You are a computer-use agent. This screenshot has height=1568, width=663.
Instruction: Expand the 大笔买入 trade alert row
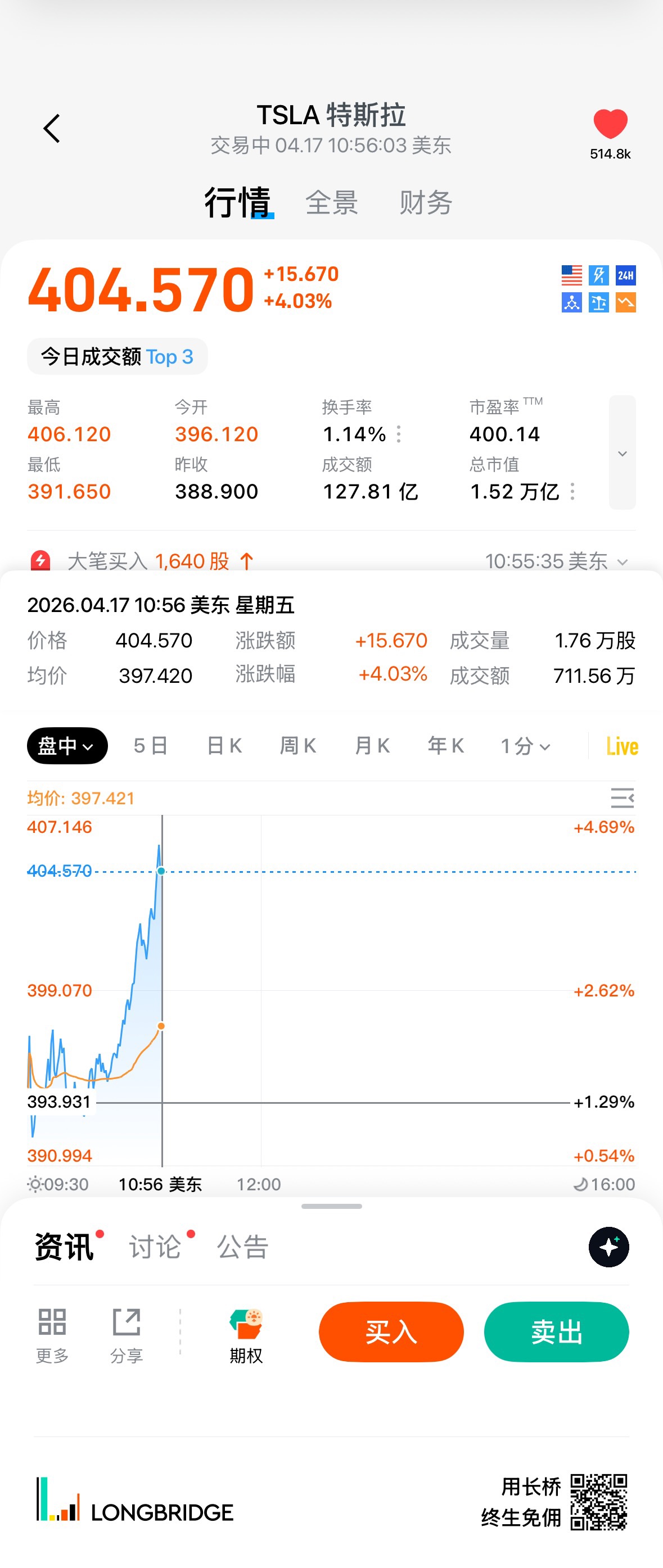pos(622,561)
